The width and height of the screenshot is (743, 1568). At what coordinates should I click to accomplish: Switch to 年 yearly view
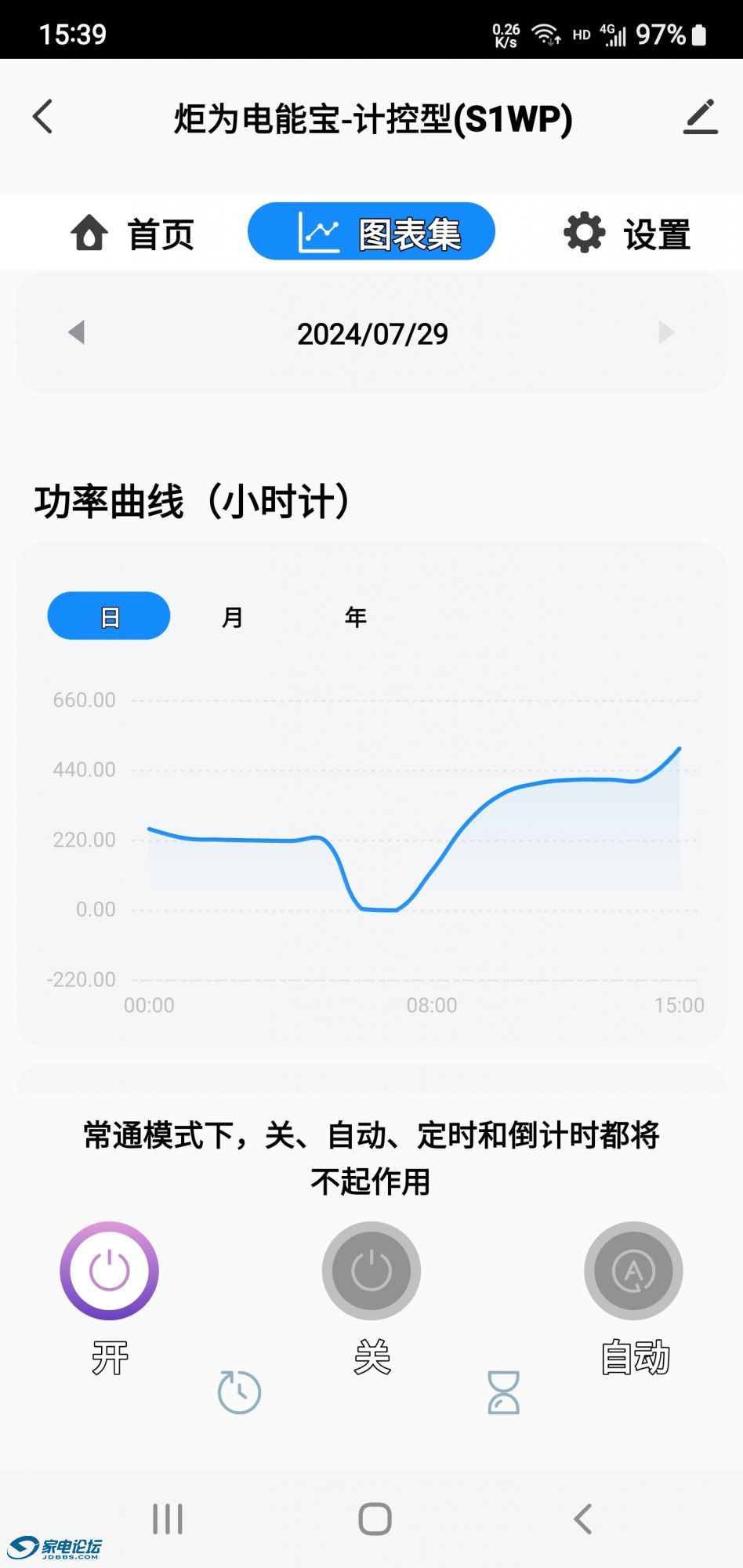[x=356, y=616]
